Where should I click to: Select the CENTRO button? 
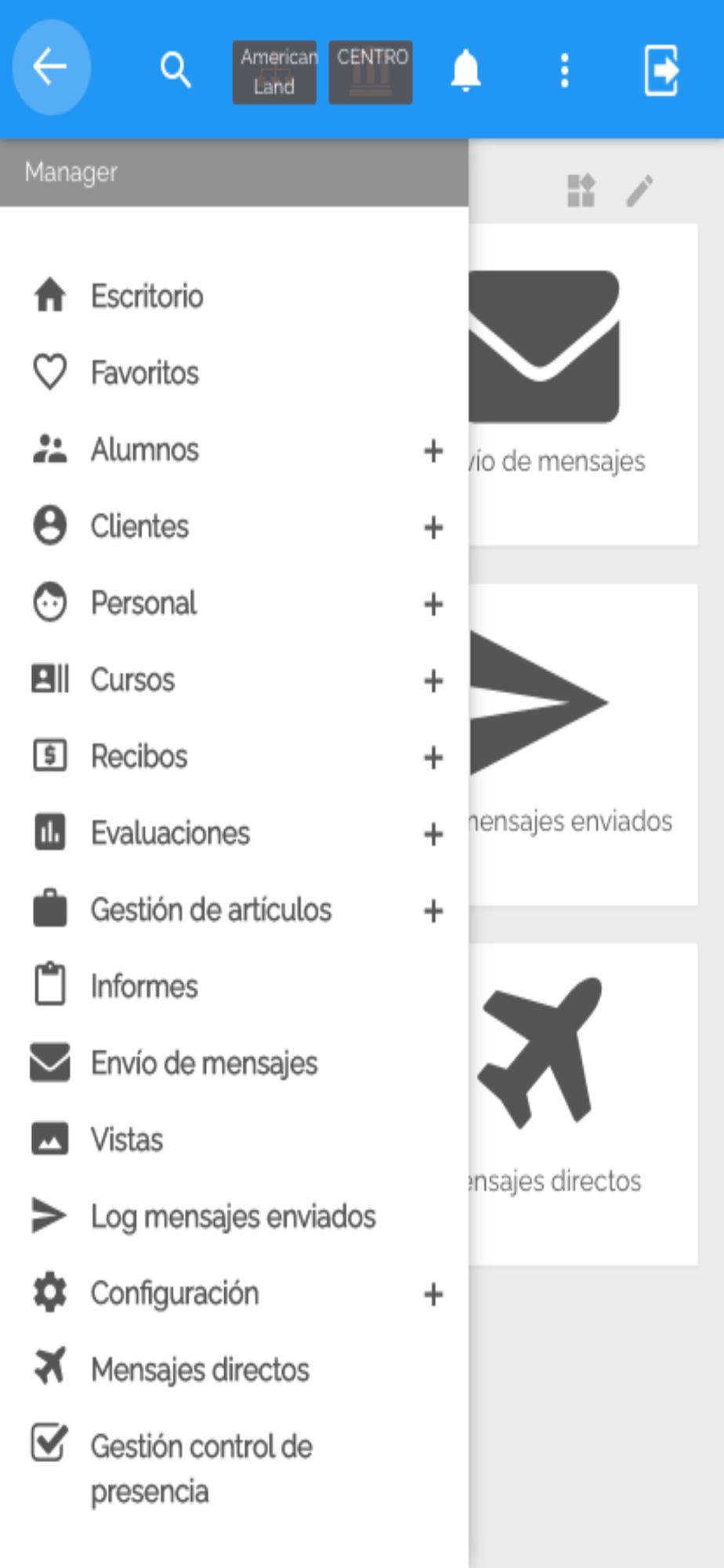tap(371, 72)
